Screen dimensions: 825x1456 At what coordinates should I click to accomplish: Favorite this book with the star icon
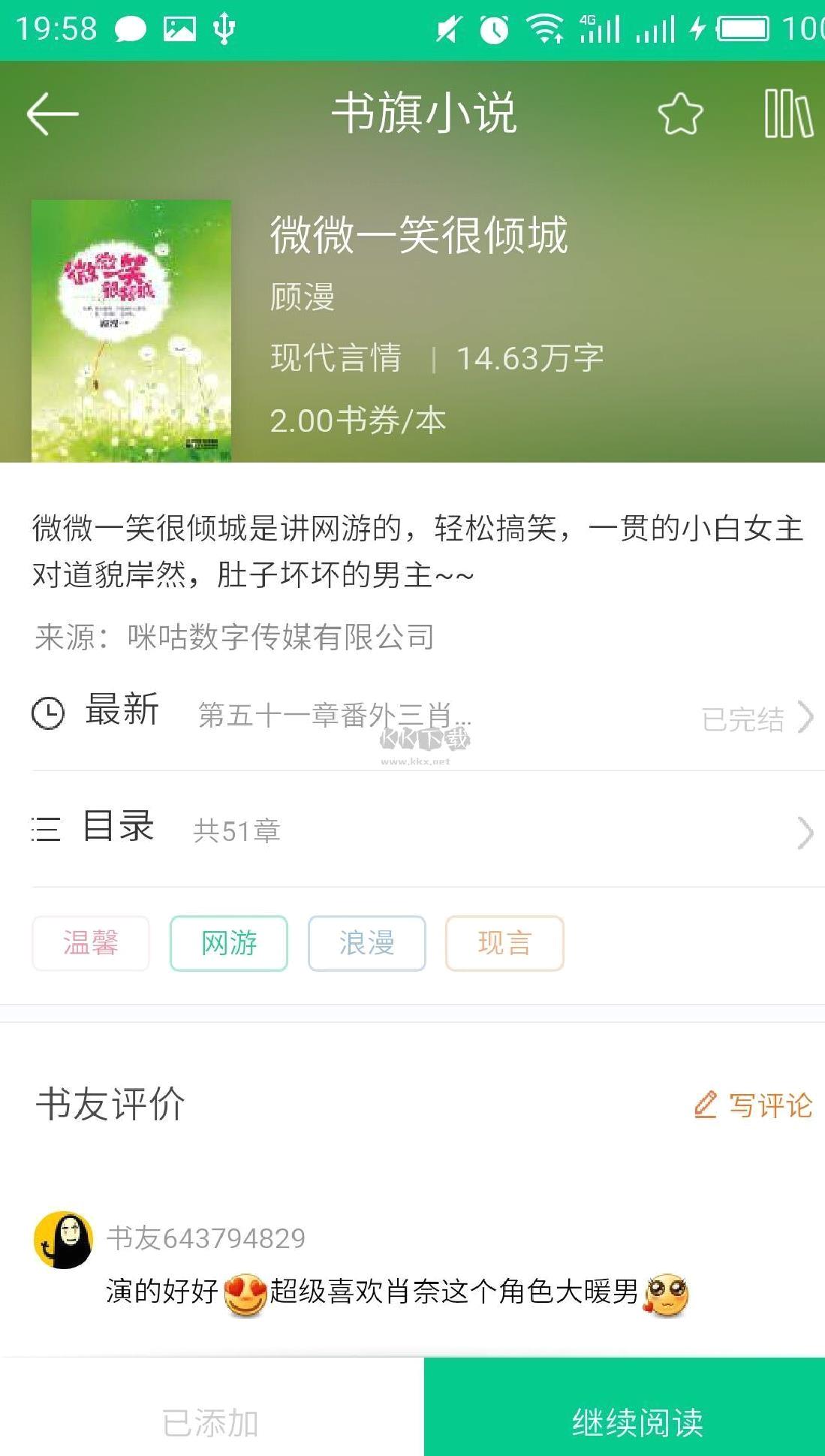point(680,114)
